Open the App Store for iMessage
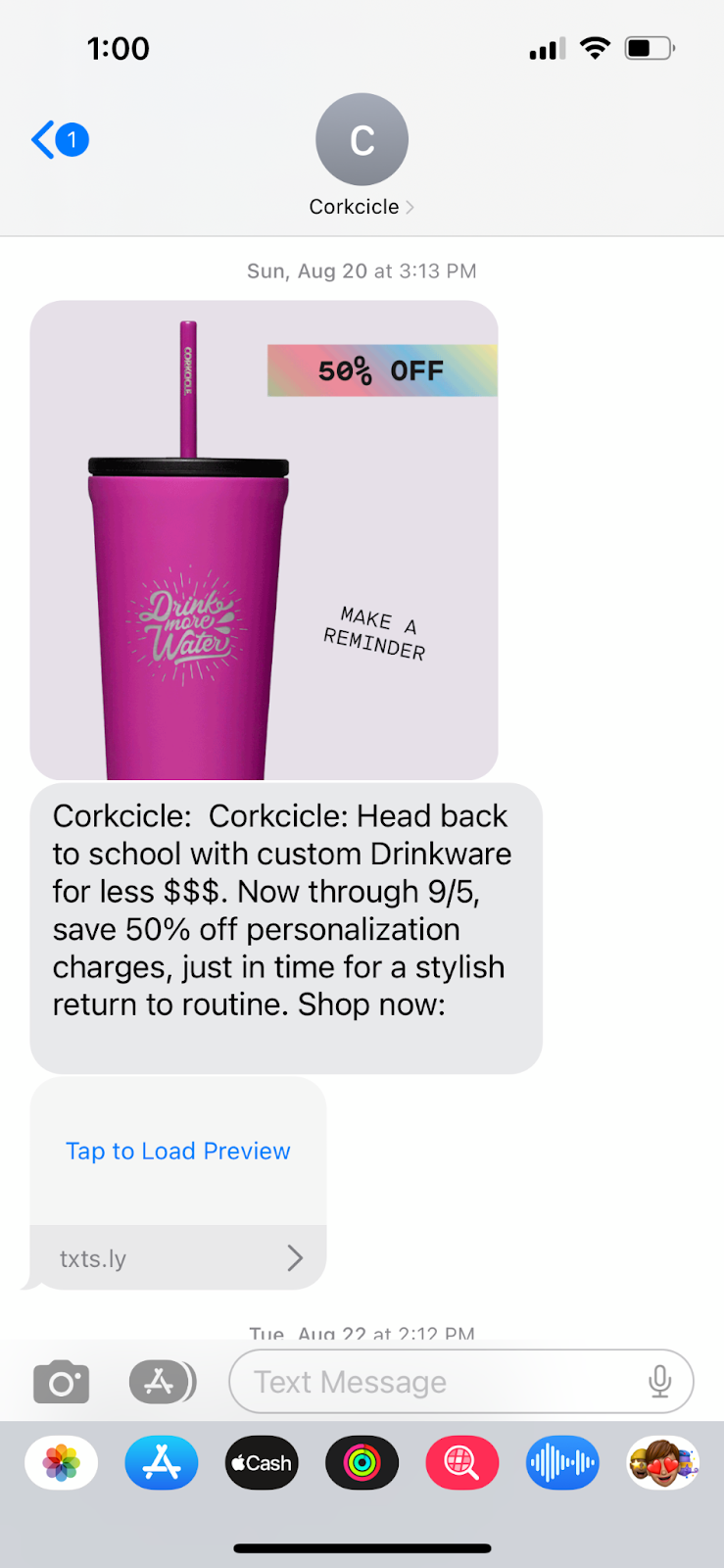Screen dimensions: 724x1568 (162, 1463)
